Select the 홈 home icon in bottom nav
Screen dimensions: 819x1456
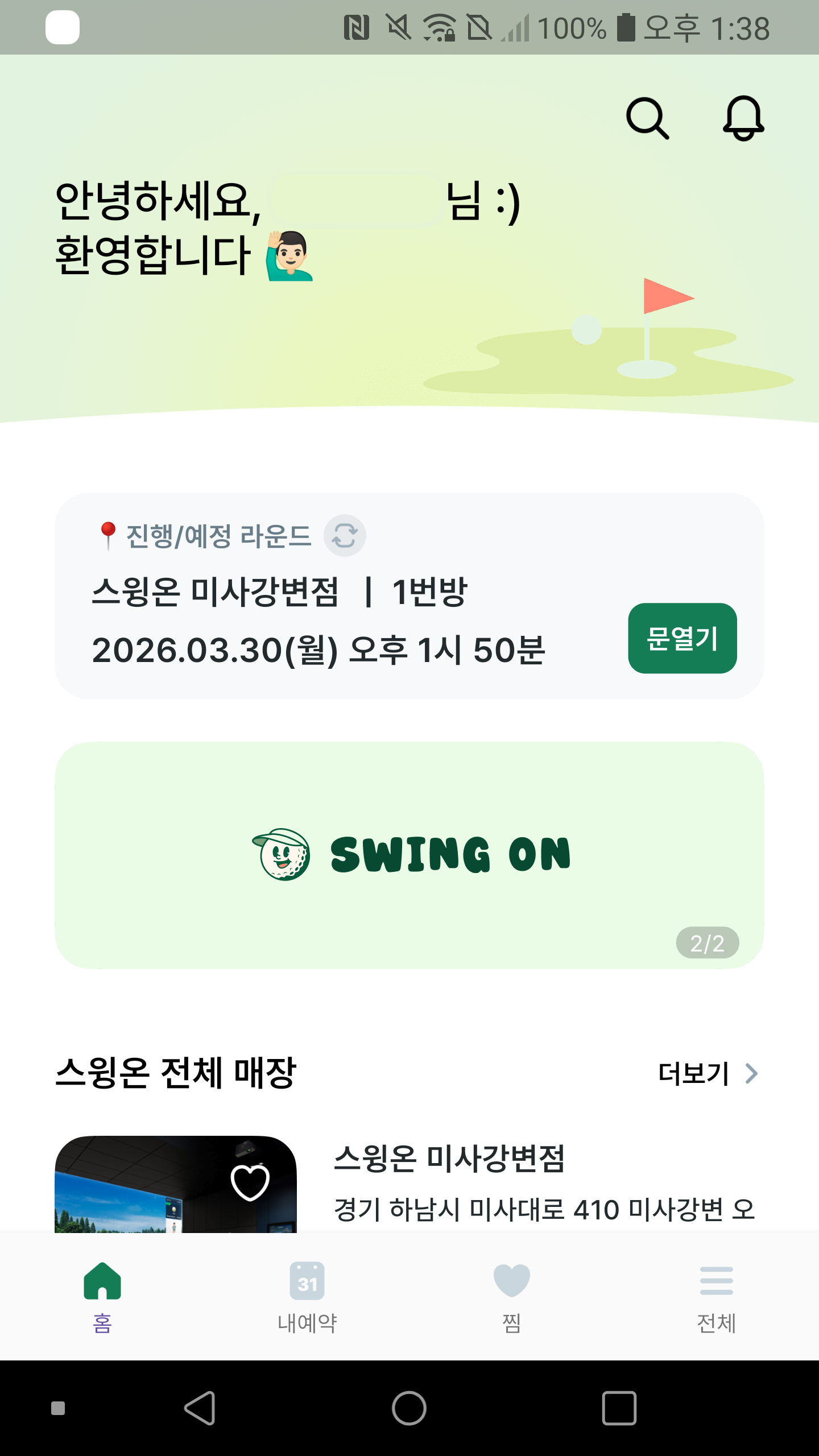[x=102, y=1280]
